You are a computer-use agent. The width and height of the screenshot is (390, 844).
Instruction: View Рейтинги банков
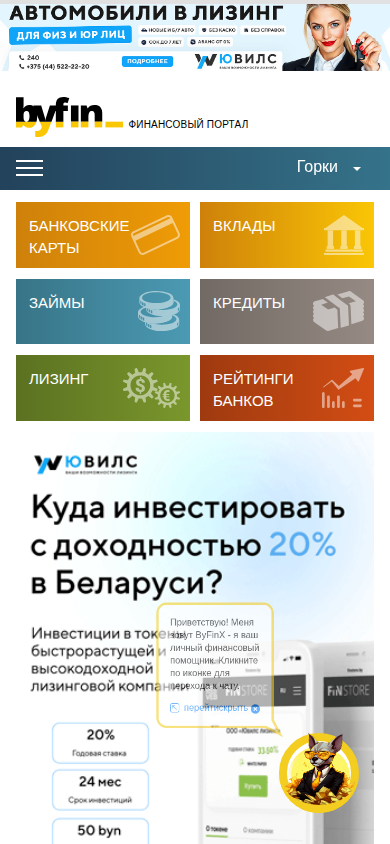287,388
